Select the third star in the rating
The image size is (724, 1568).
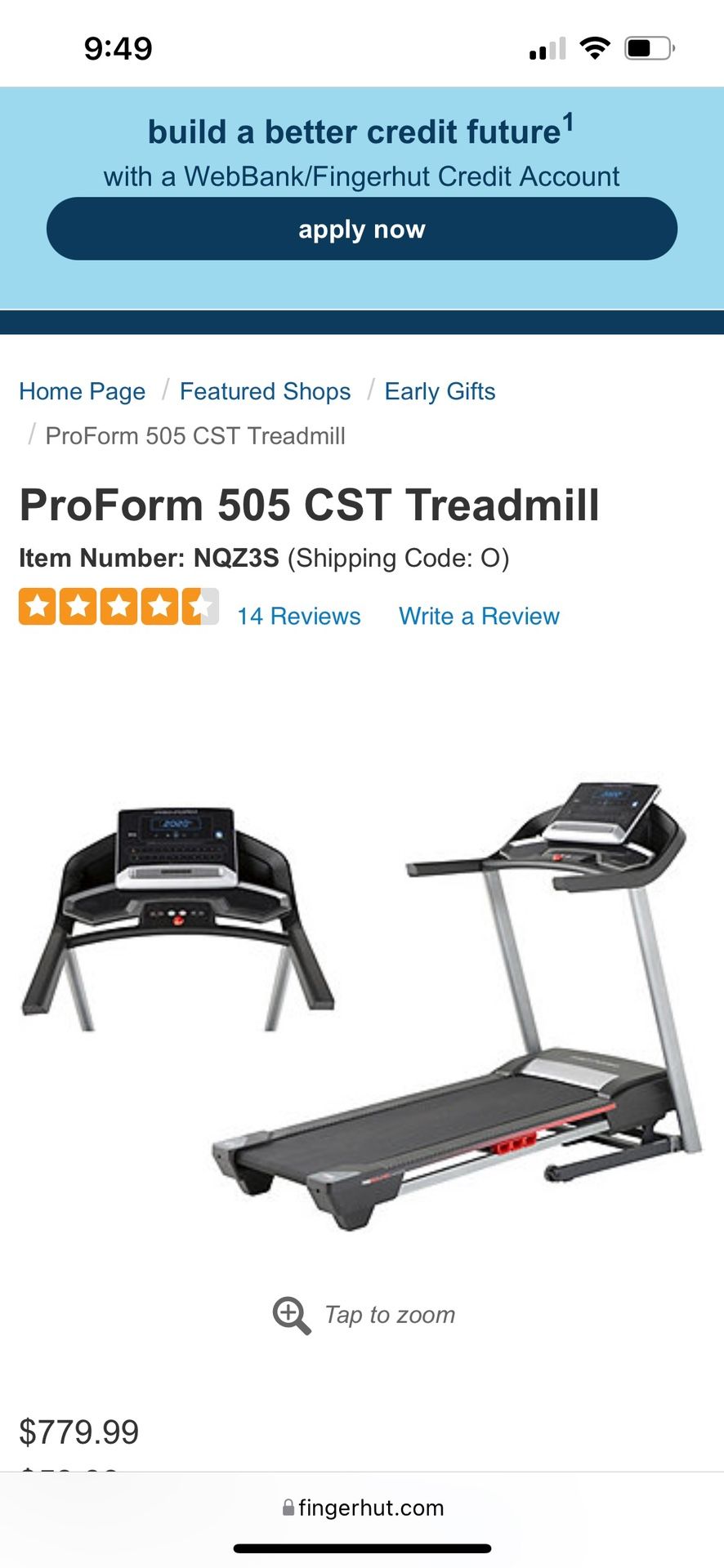point(118,607)
